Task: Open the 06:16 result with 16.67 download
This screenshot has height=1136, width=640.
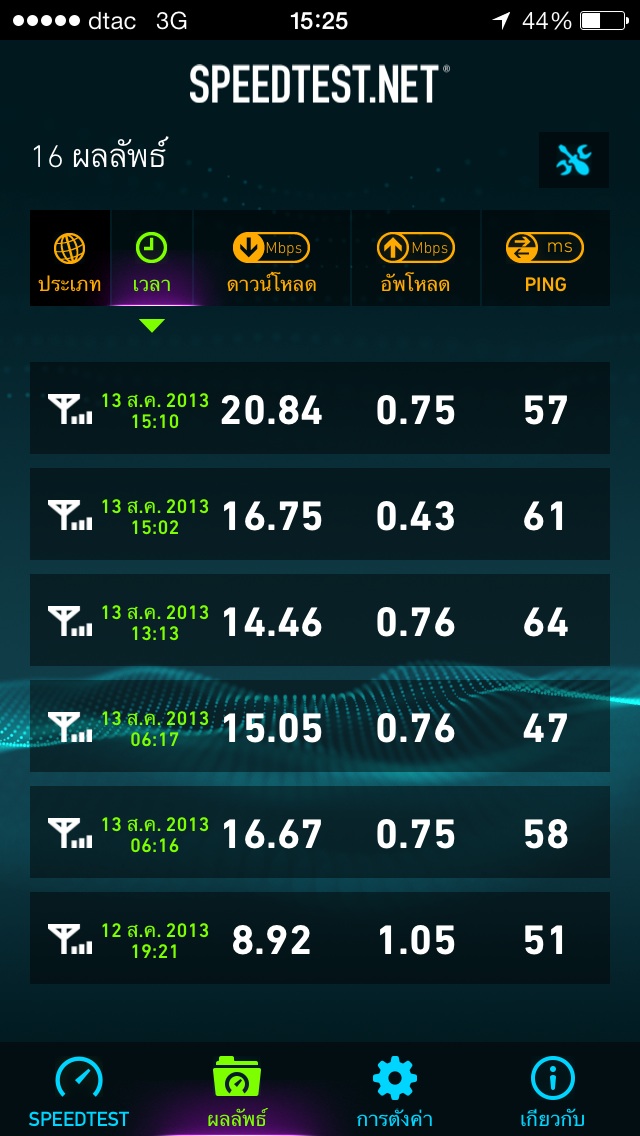Action: (x=320, y=832)
